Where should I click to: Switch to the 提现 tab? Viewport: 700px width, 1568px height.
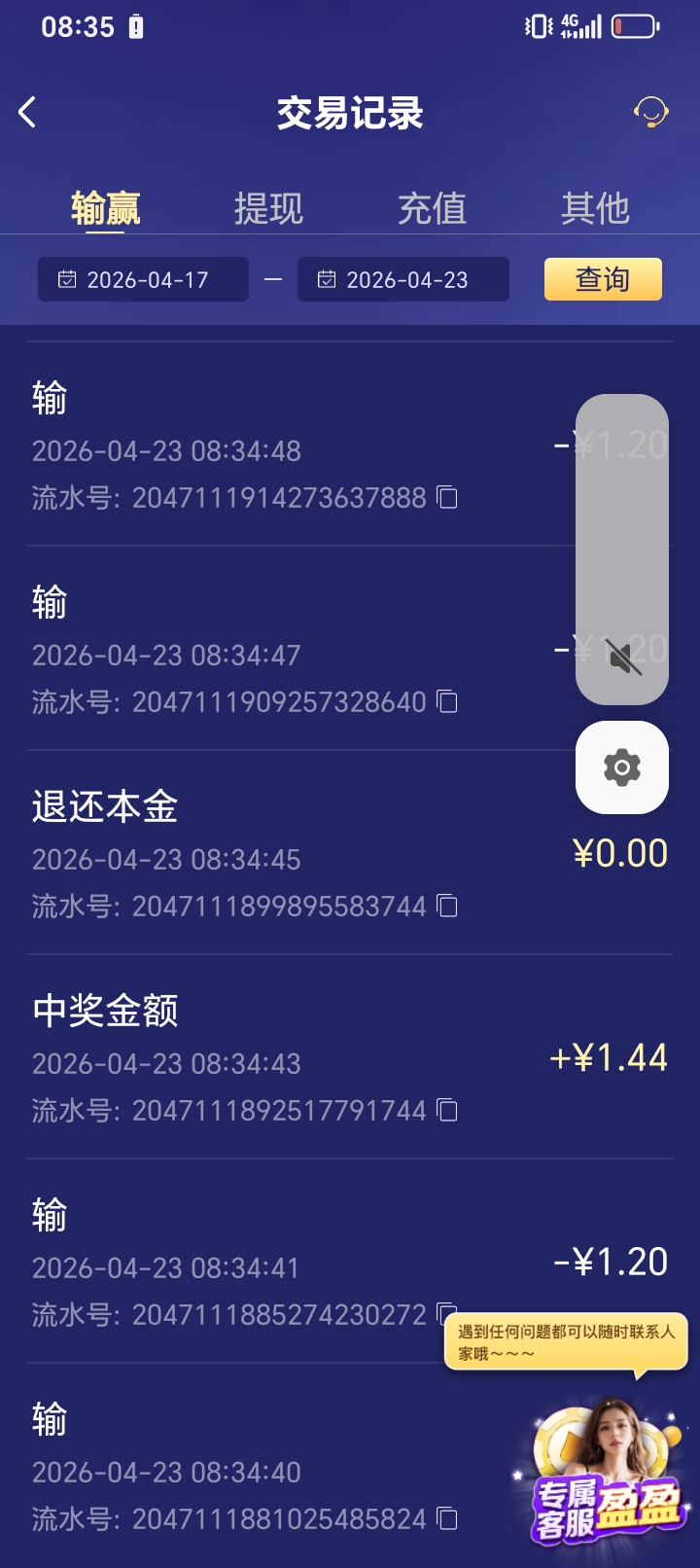click(269, 207)
